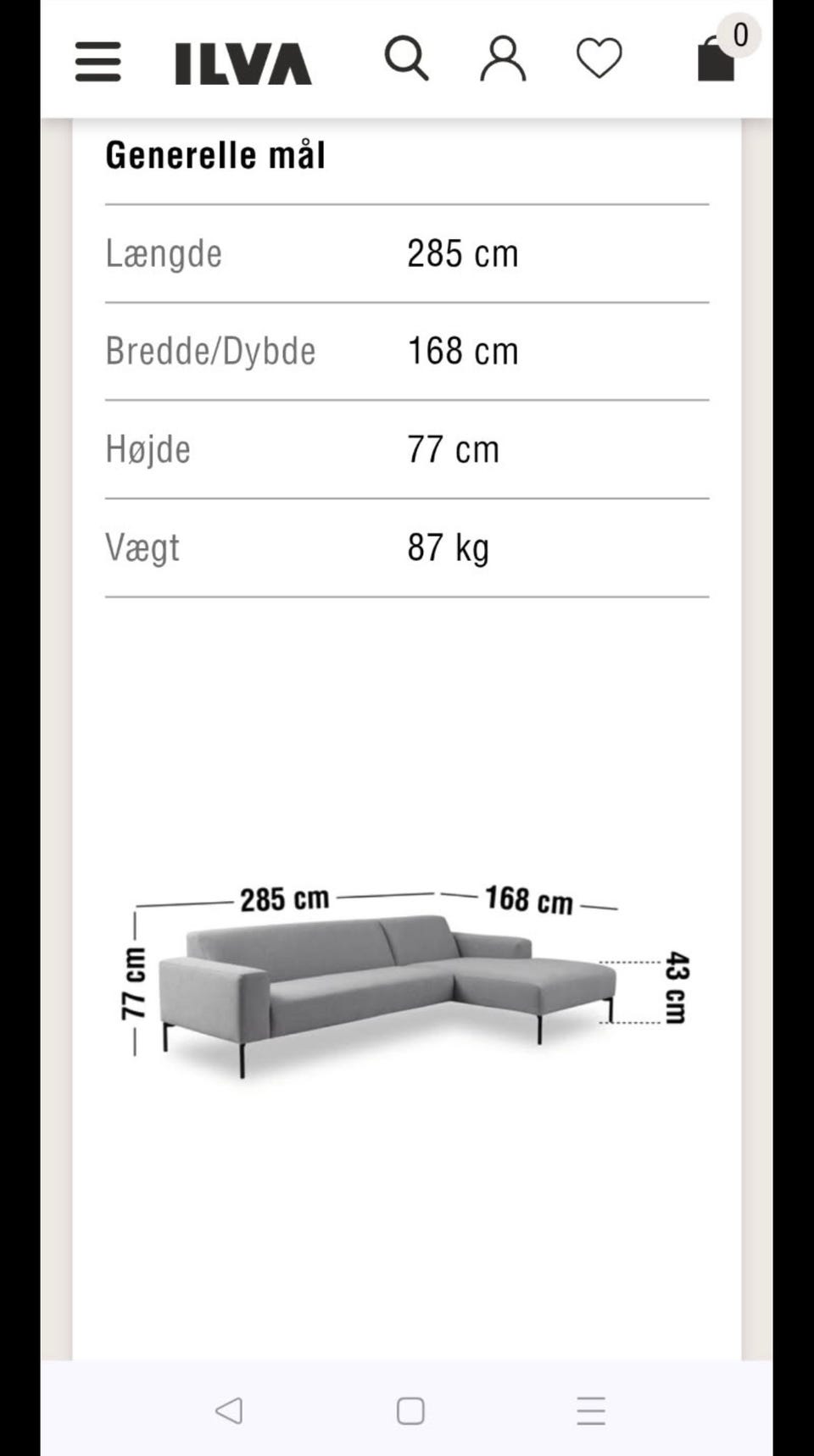
Task: Click the cart badge showing 0
Action: click(739, 35)
